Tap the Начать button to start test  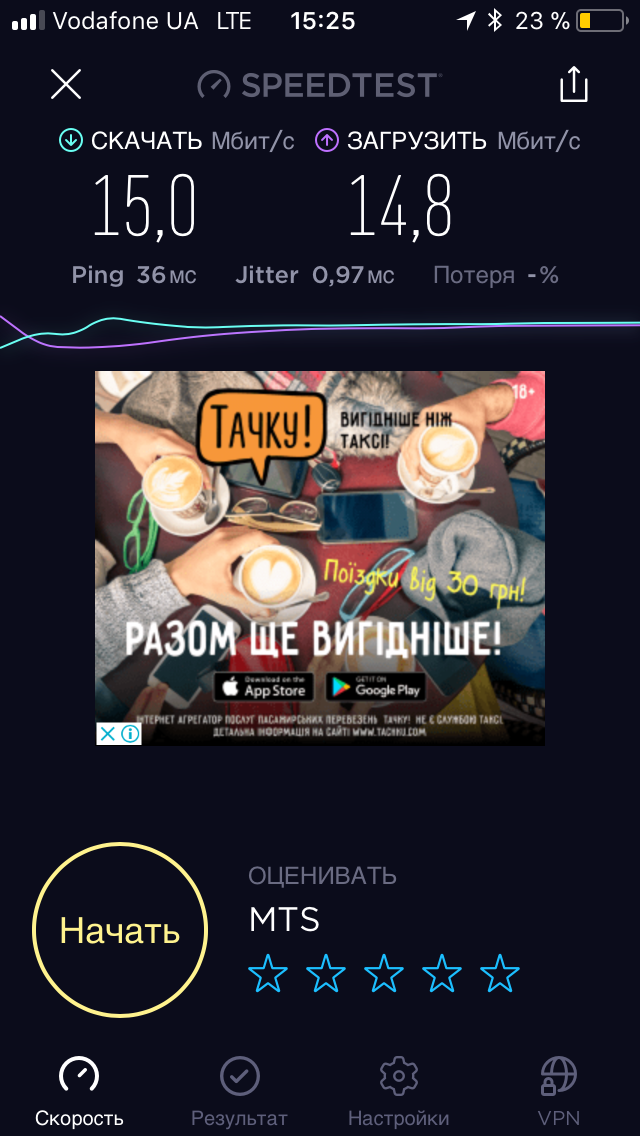tap(120, 930)
